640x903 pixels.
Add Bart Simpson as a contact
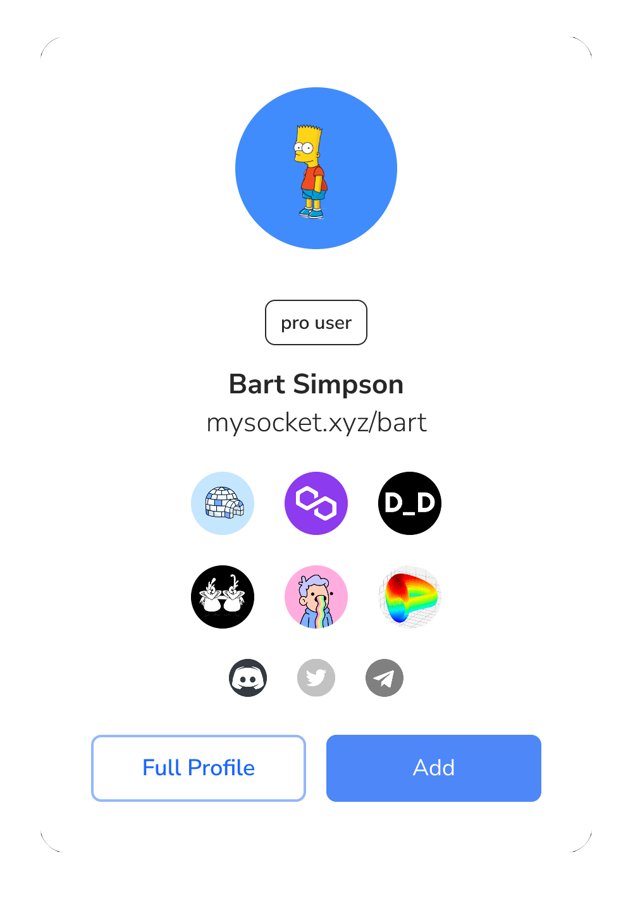[x=433, y=768]
